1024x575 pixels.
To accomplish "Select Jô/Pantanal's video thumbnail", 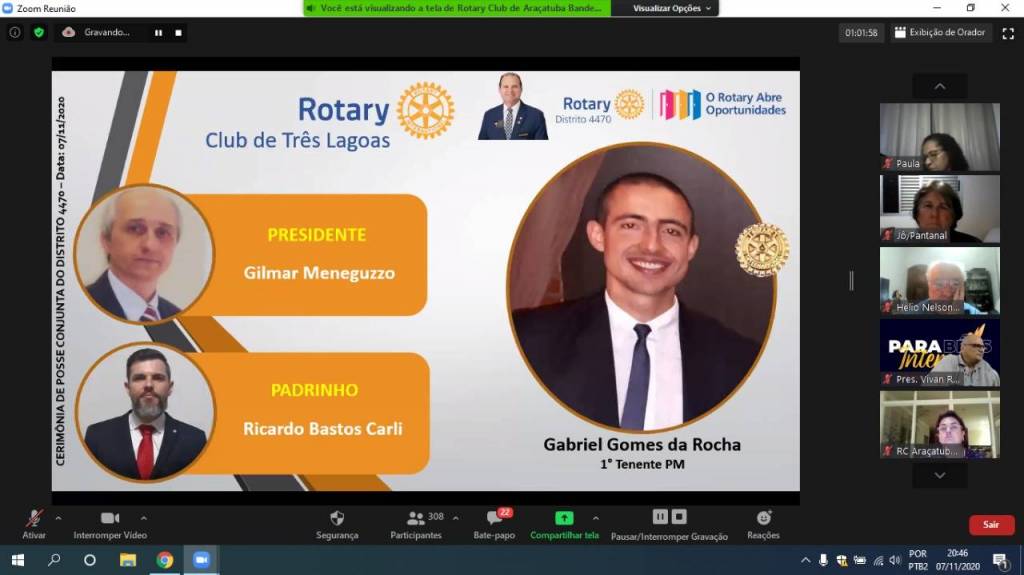I will (x=939, y=208).
